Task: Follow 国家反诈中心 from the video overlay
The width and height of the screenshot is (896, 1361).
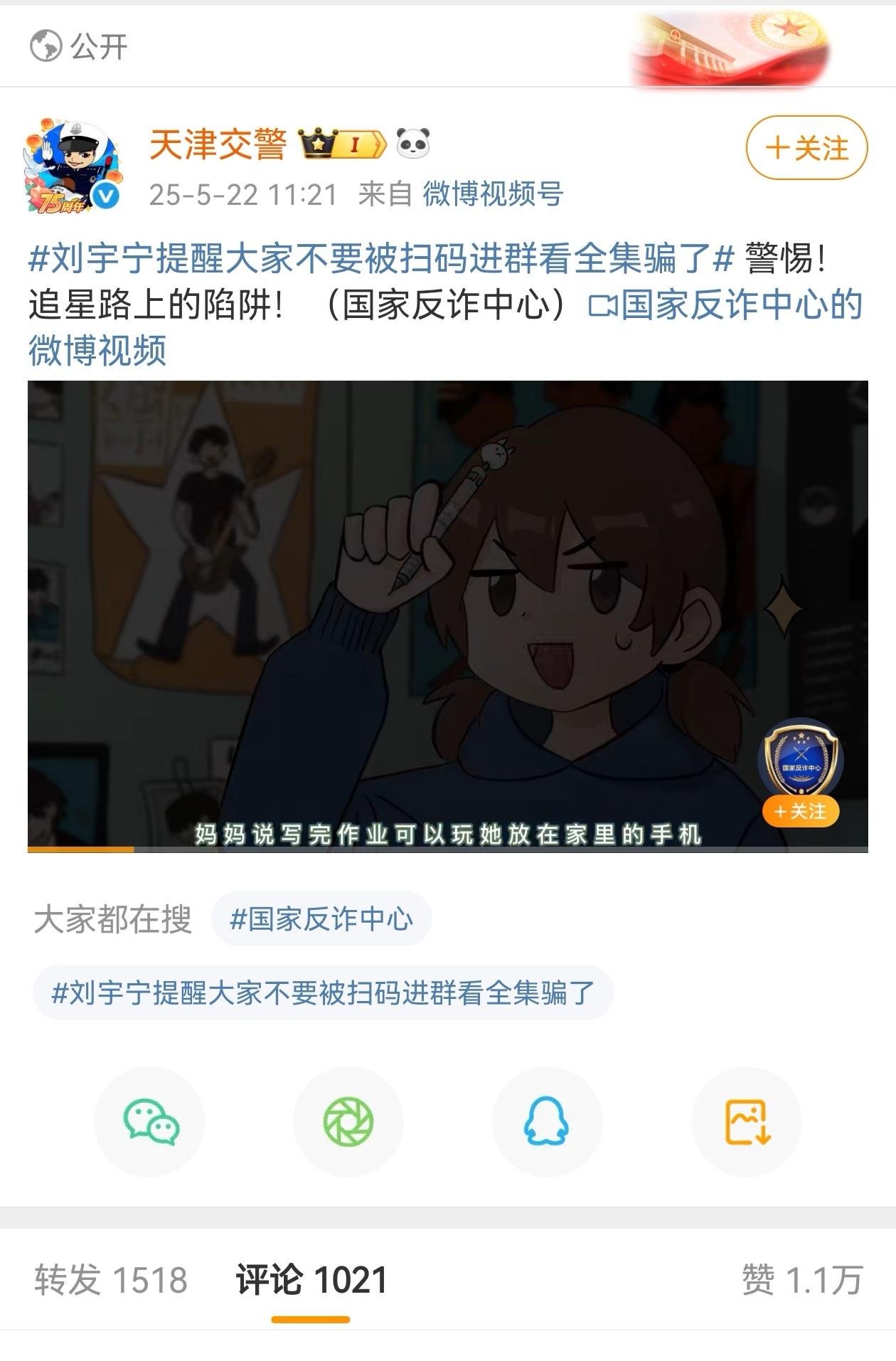Action: coord(801,811)
